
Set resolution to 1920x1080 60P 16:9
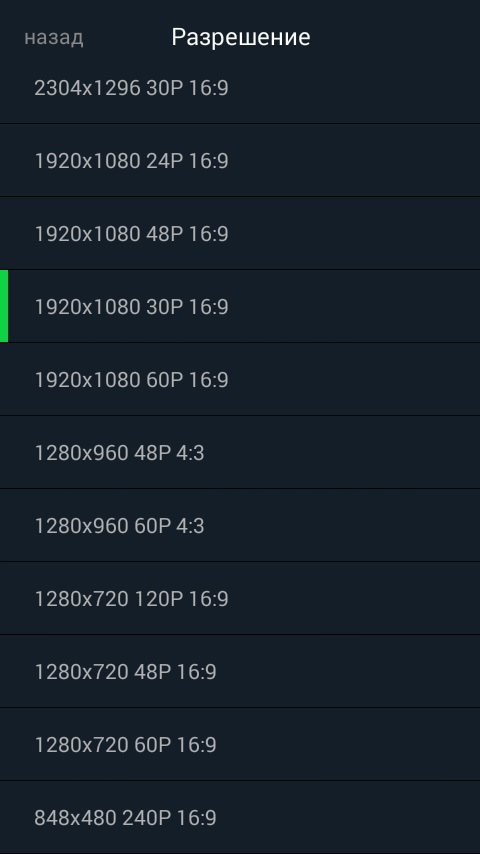[240, 380]
